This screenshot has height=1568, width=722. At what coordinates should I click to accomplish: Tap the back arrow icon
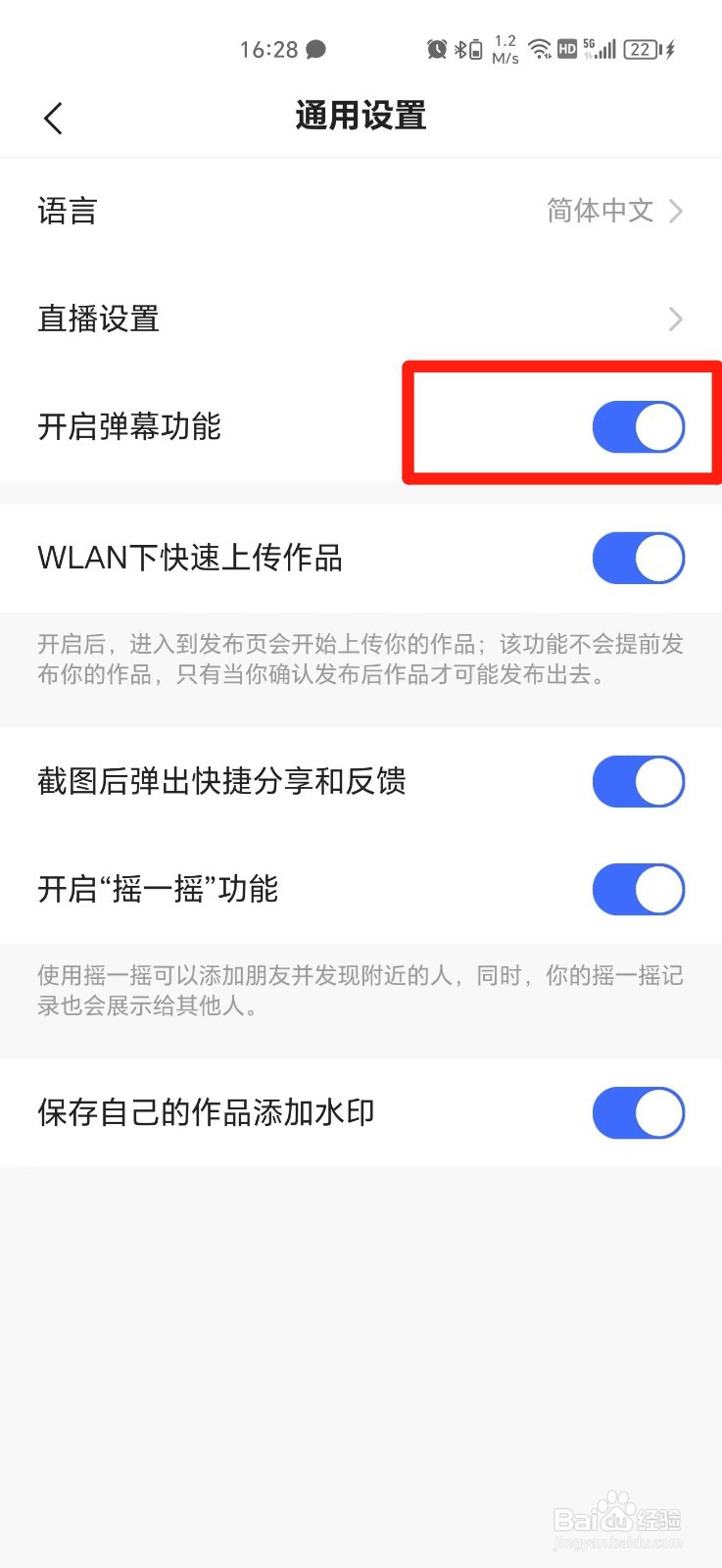[x=52, y=117]
